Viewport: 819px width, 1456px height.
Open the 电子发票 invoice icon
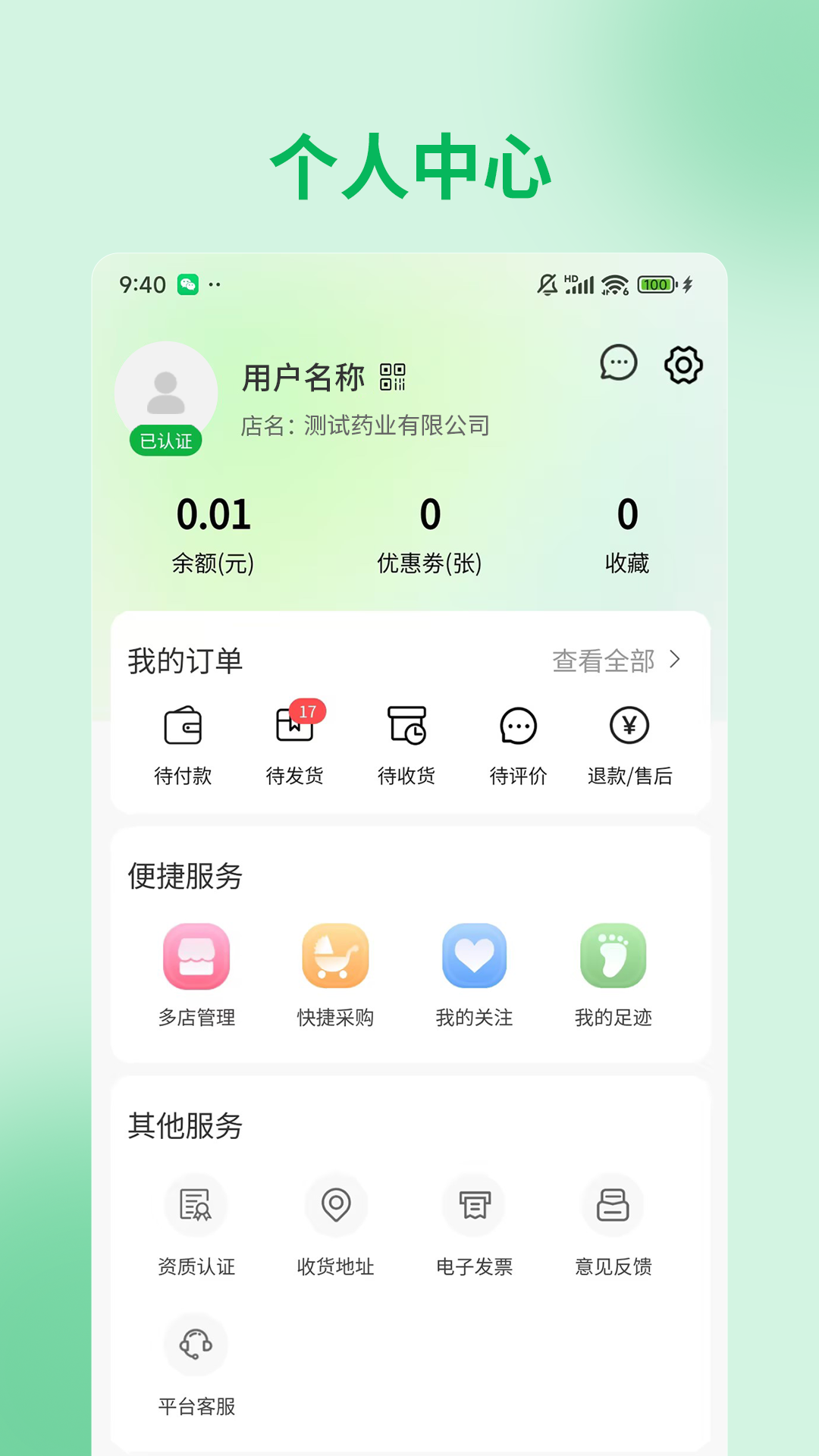[473, 1205]
